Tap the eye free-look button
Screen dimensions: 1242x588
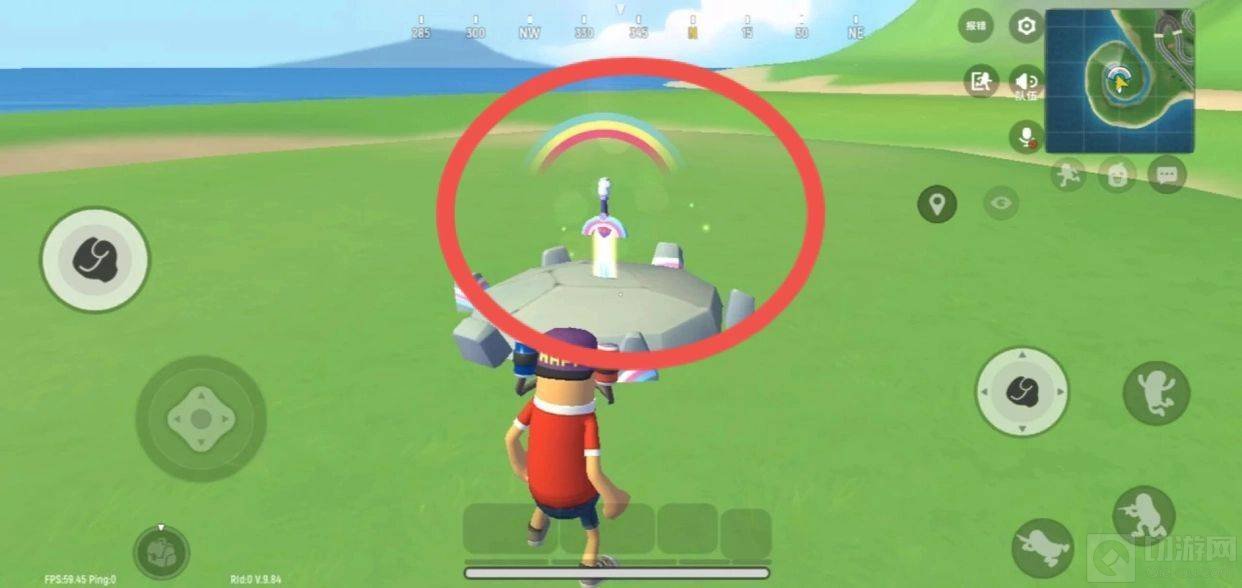point(1001,204)
